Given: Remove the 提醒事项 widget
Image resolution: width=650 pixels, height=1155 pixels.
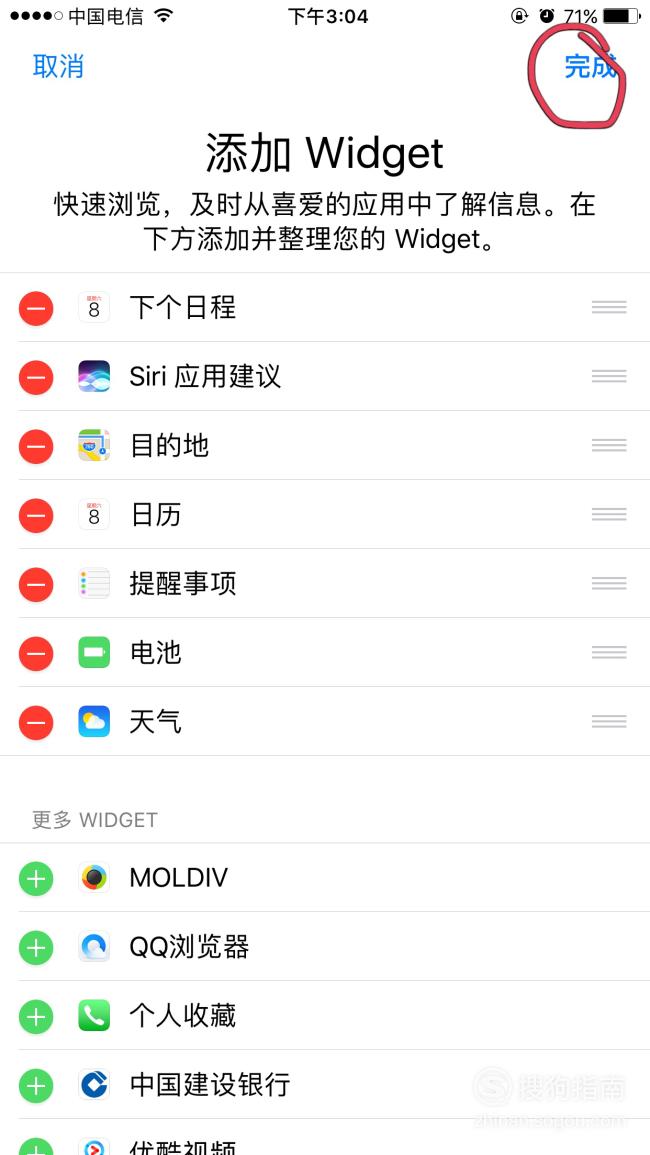Looking at the screenshot, I should (36, 584).
